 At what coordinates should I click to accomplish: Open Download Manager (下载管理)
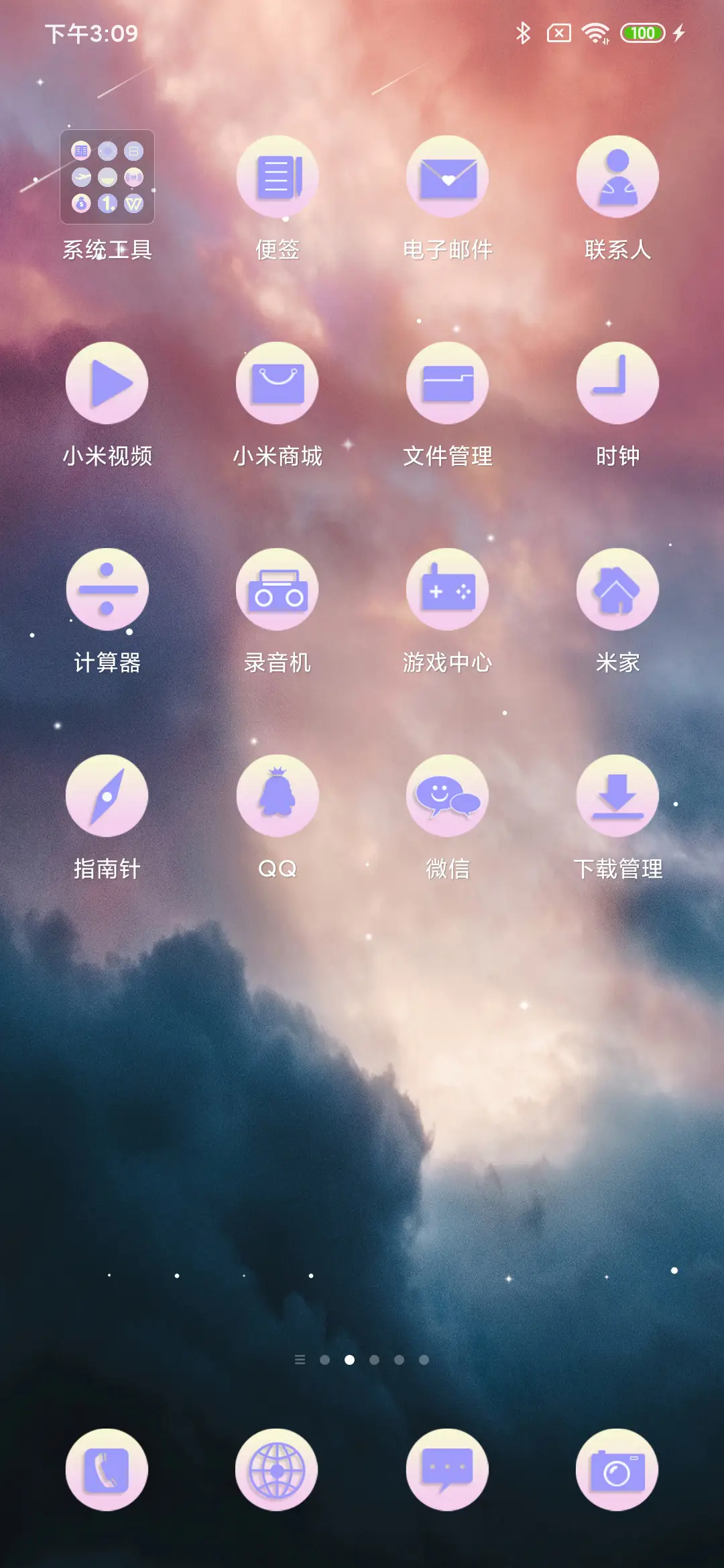click(x=617, y=795)
